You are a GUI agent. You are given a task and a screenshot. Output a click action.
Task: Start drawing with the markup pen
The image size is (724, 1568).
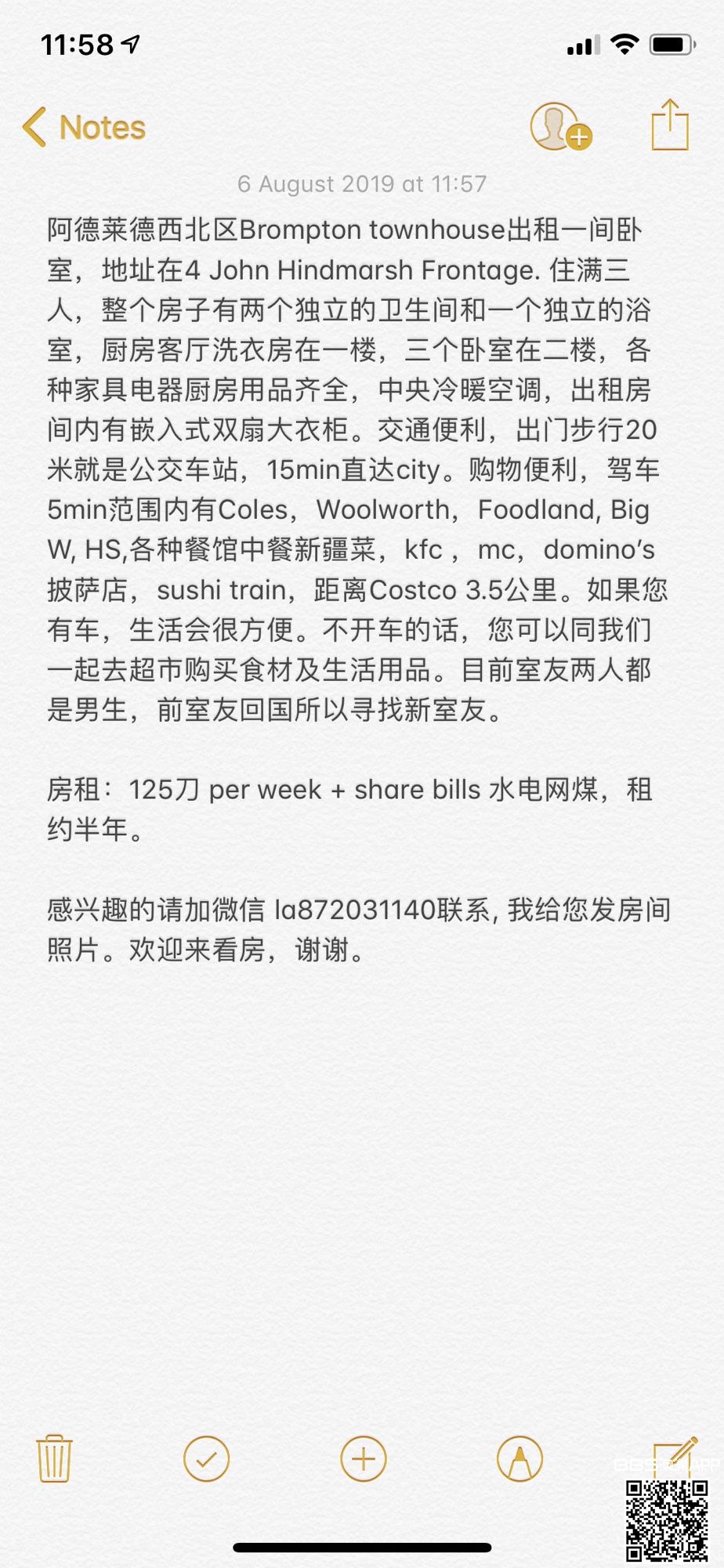519,1459
